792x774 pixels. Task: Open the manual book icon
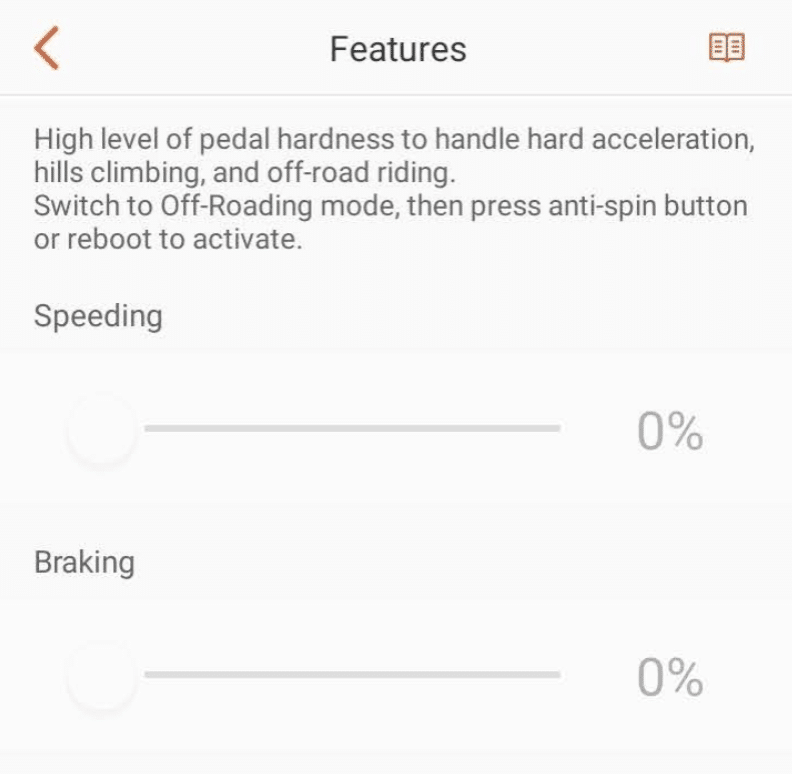point(727,47)
